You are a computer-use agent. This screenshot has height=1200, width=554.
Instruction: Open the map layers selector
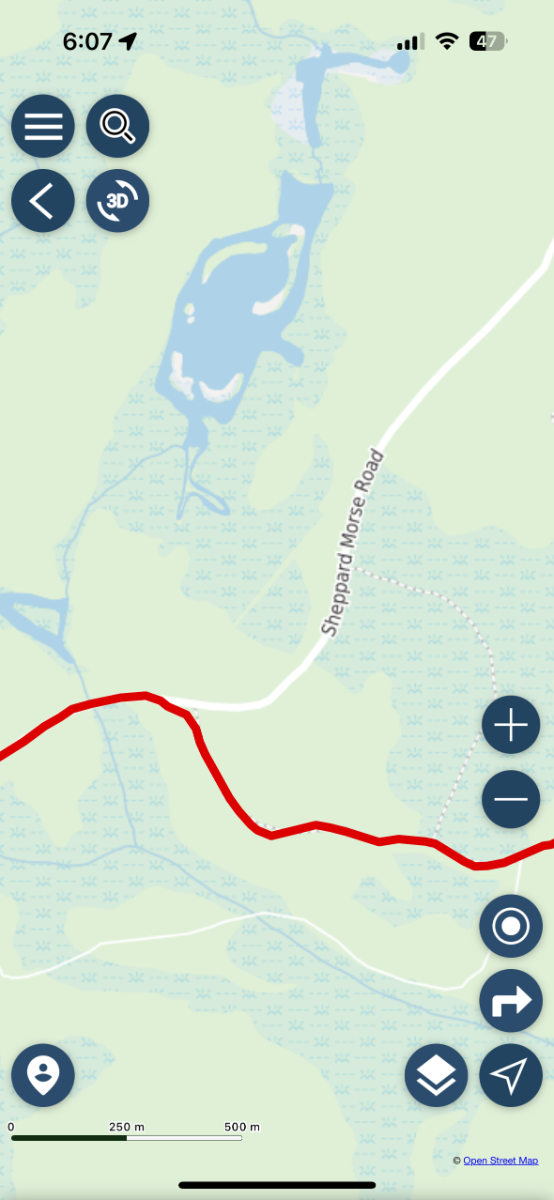(436, 1075)
